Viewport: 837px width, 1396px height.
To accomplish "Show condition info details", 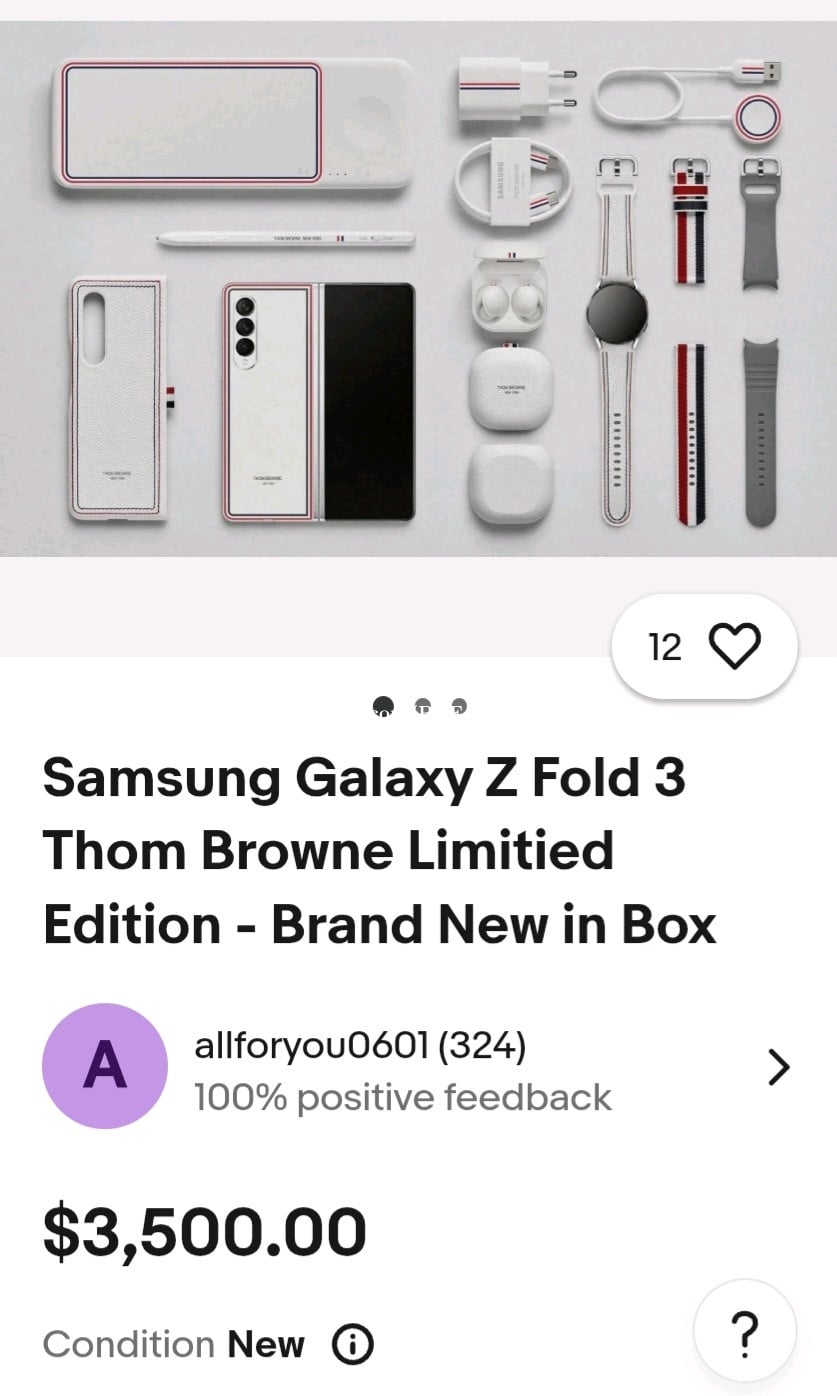I will [352, 1344].
